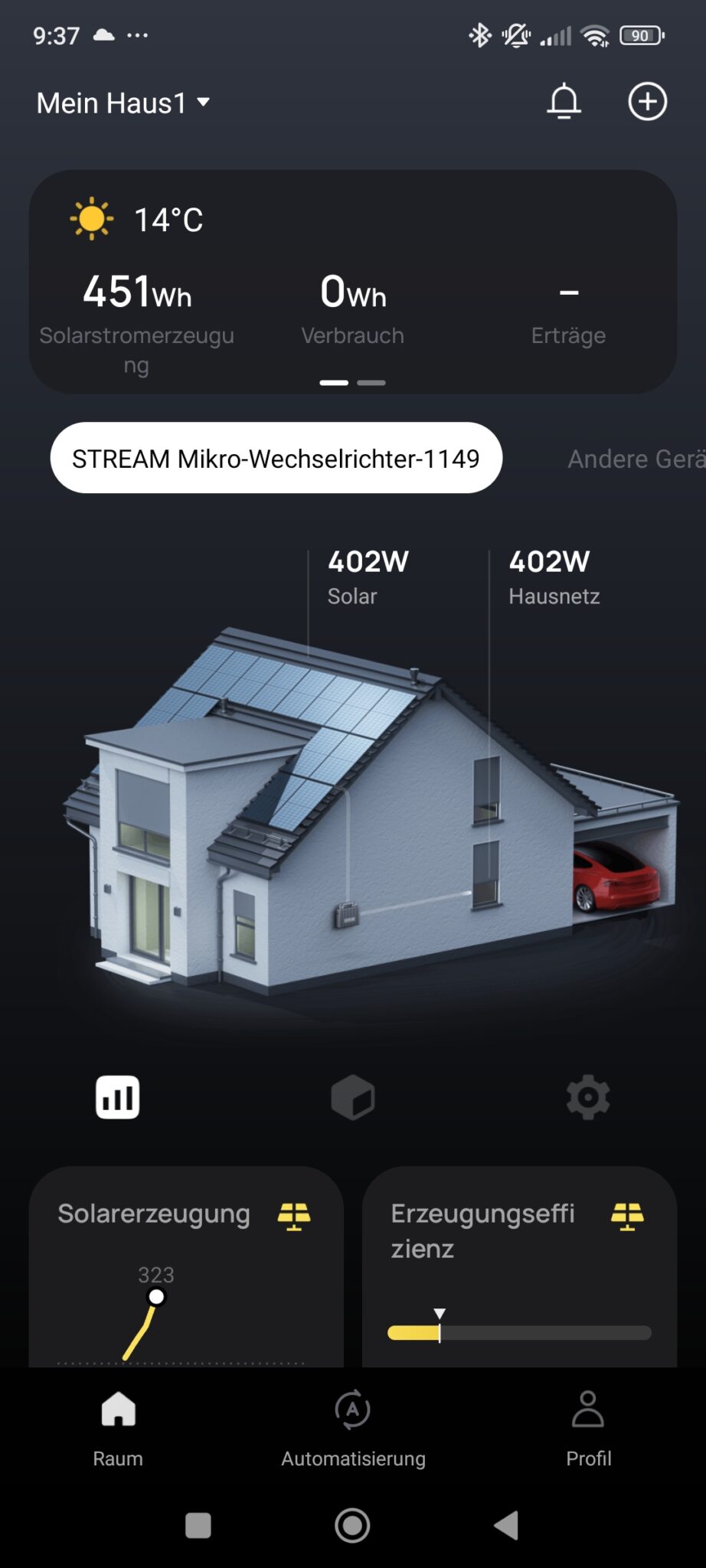706x1568 pixels.
Task: Open the weather and energy summary card
Action: click(352, 282)
